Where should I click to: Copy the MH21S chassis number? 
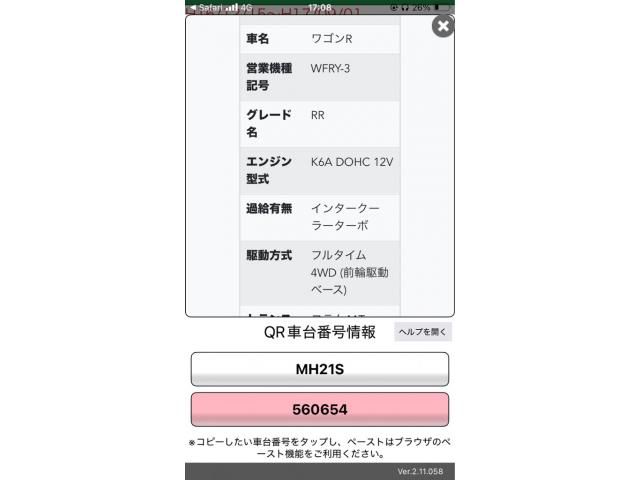point(319,369)
